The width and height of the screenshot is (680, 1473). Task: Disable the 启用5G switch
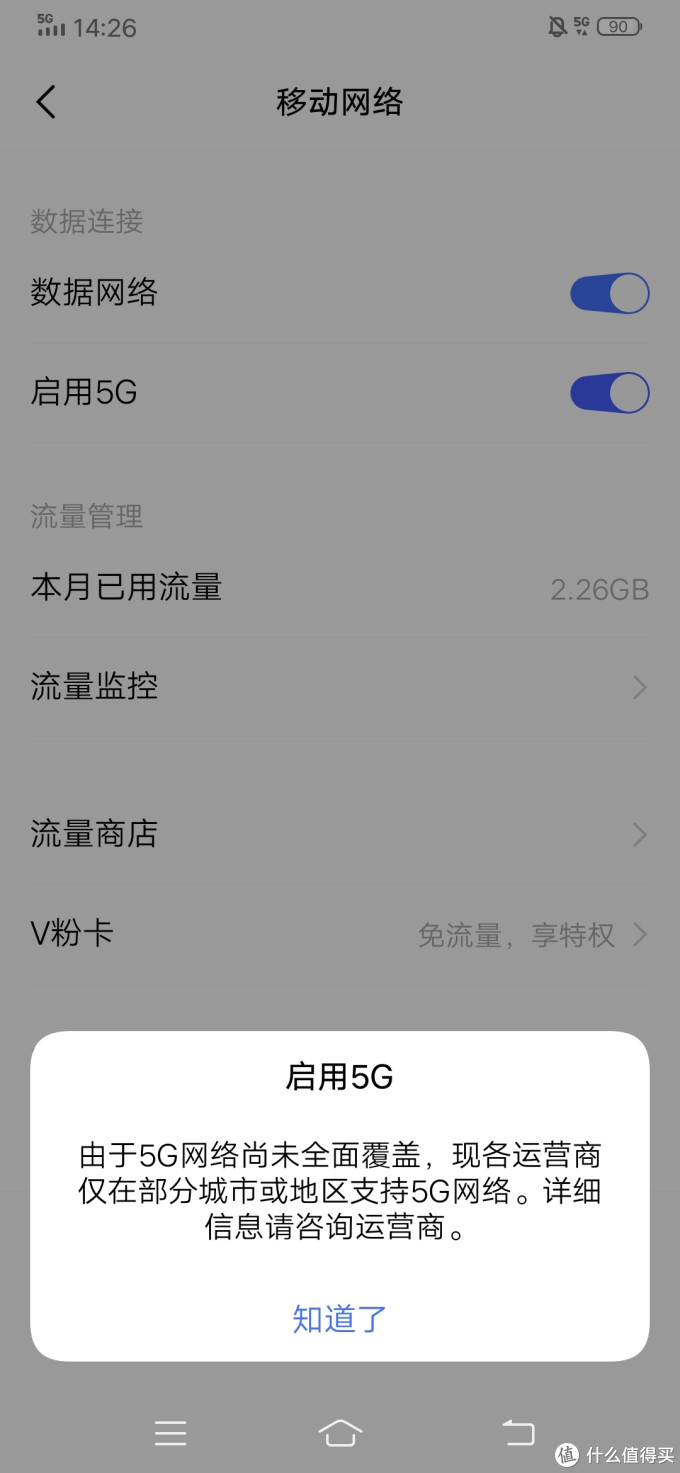point(609,393)
